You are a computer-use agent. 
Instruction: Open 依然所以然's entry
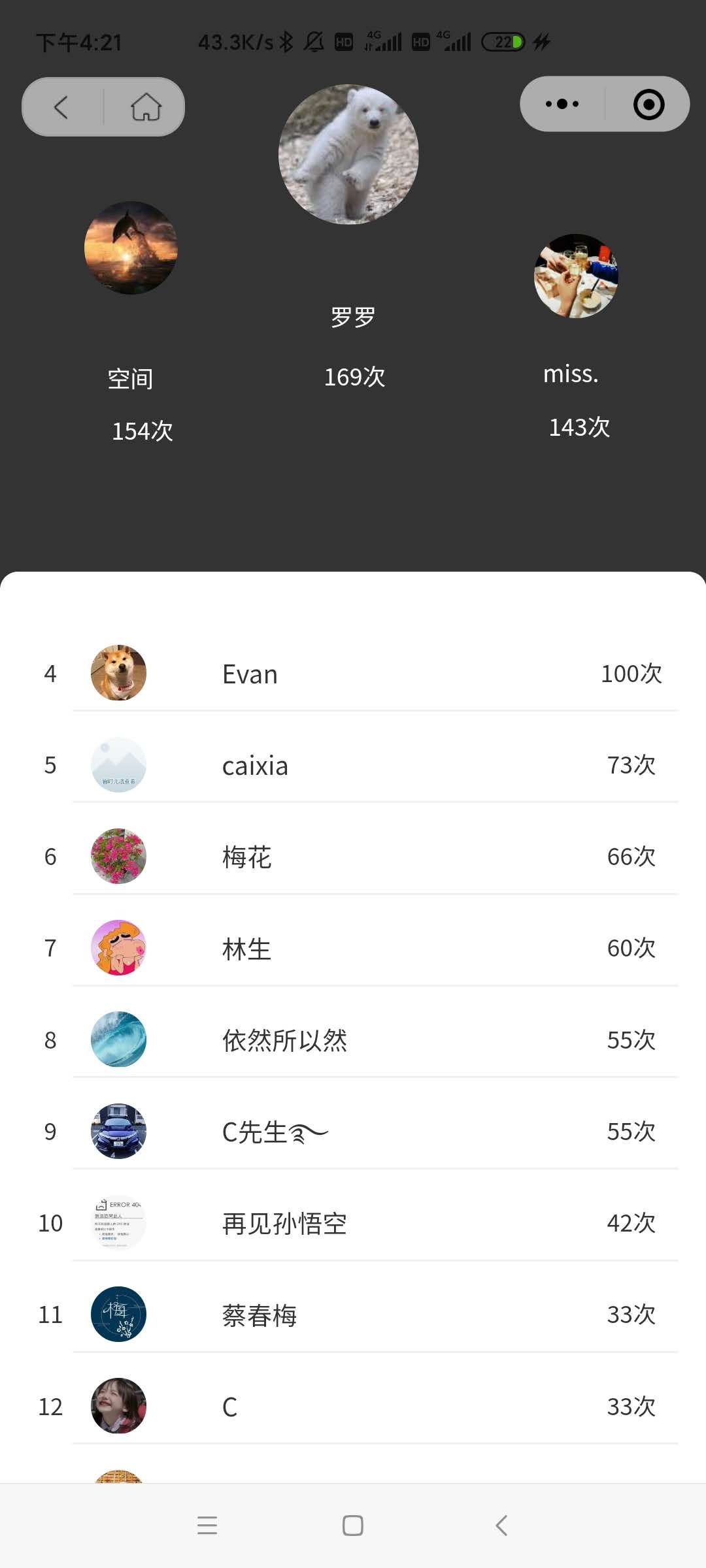[375, 1039]
